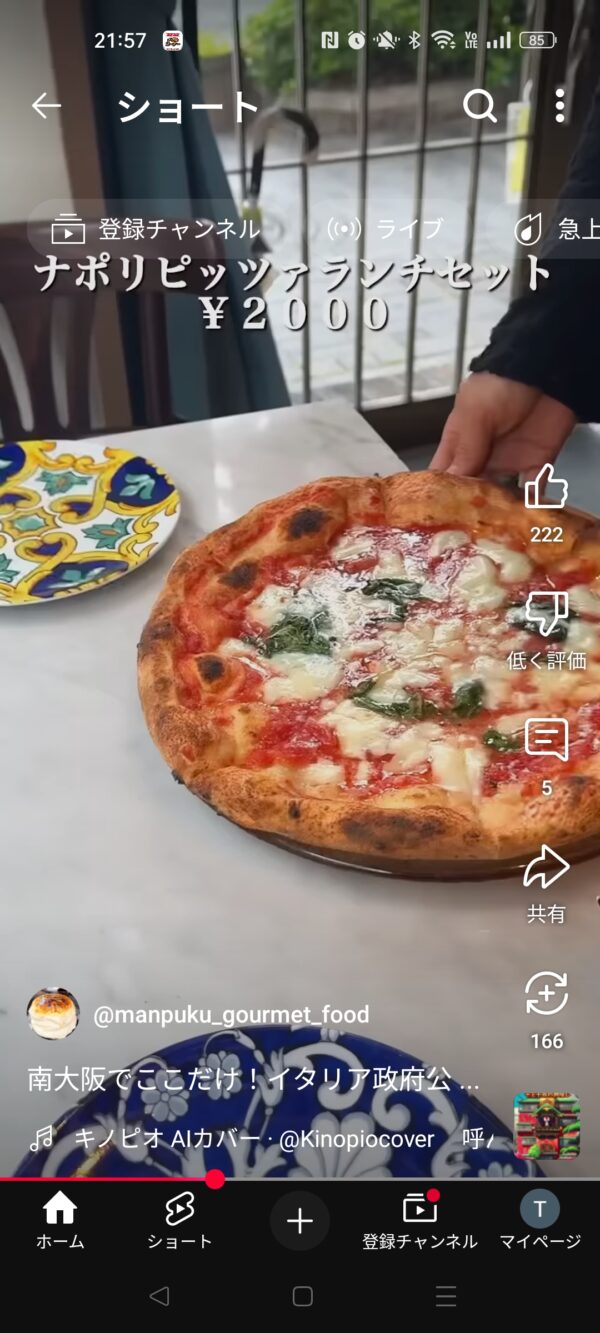Switch to the ホーム tab
This screenshot has height=1333, width=600.
[60, 1221]
